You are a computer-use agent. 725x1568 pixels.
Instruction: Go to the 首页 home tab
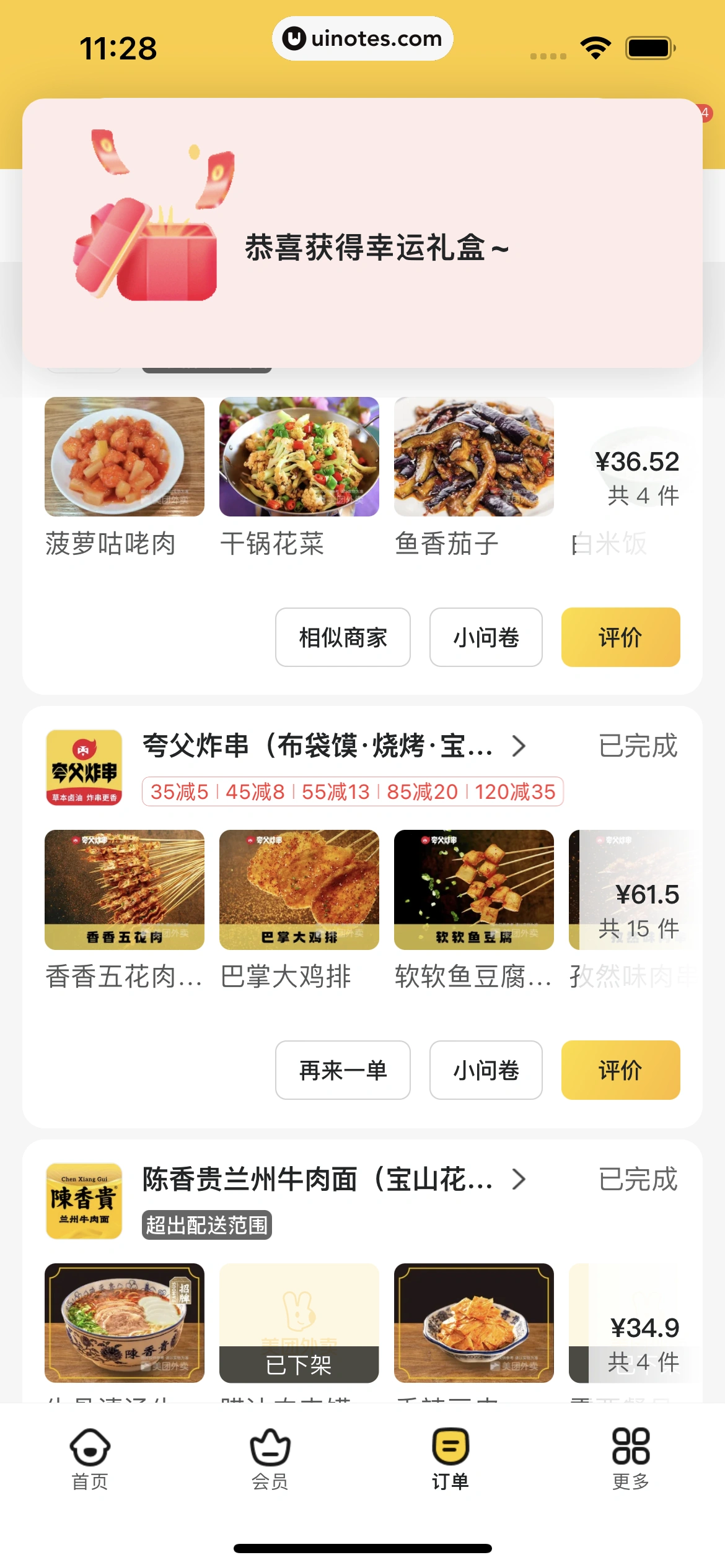click(90, 1459)
